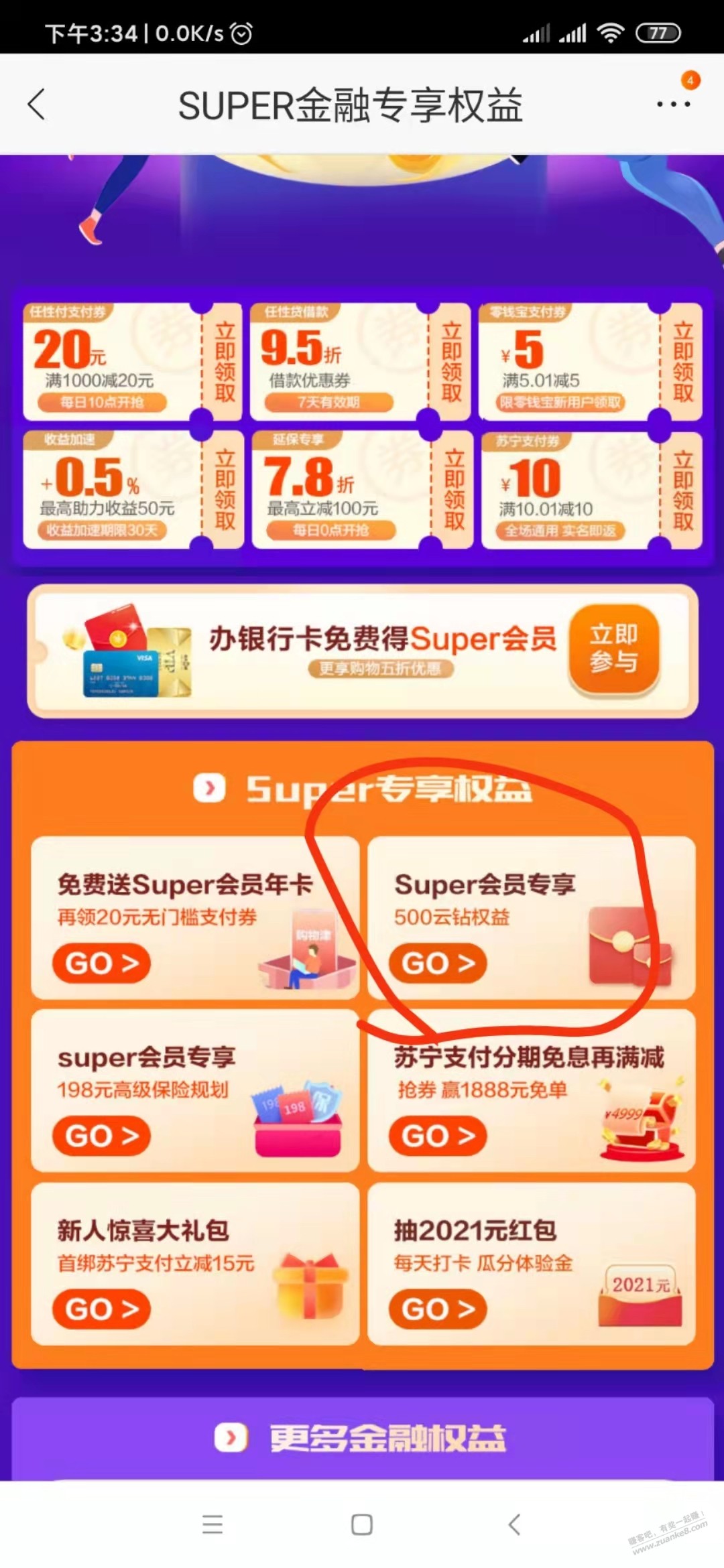The height and width of the screenshot is (1568, 724).
Task: Claim the 7.8折 延保专享 coupon
Action: pos(454,490)
